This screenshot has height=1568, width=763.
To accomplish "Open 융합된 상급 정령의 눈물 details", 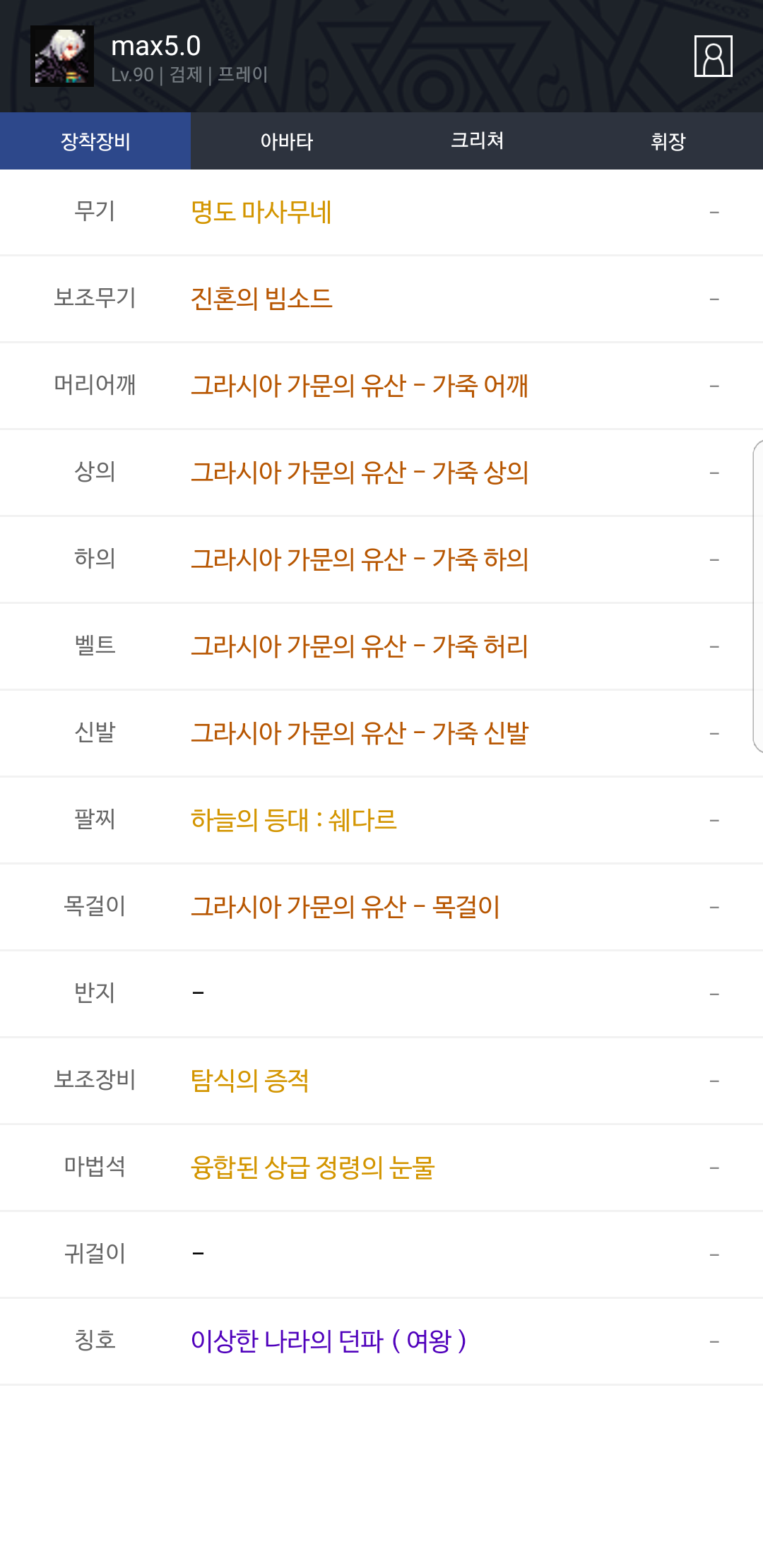I will (312, 1168).
